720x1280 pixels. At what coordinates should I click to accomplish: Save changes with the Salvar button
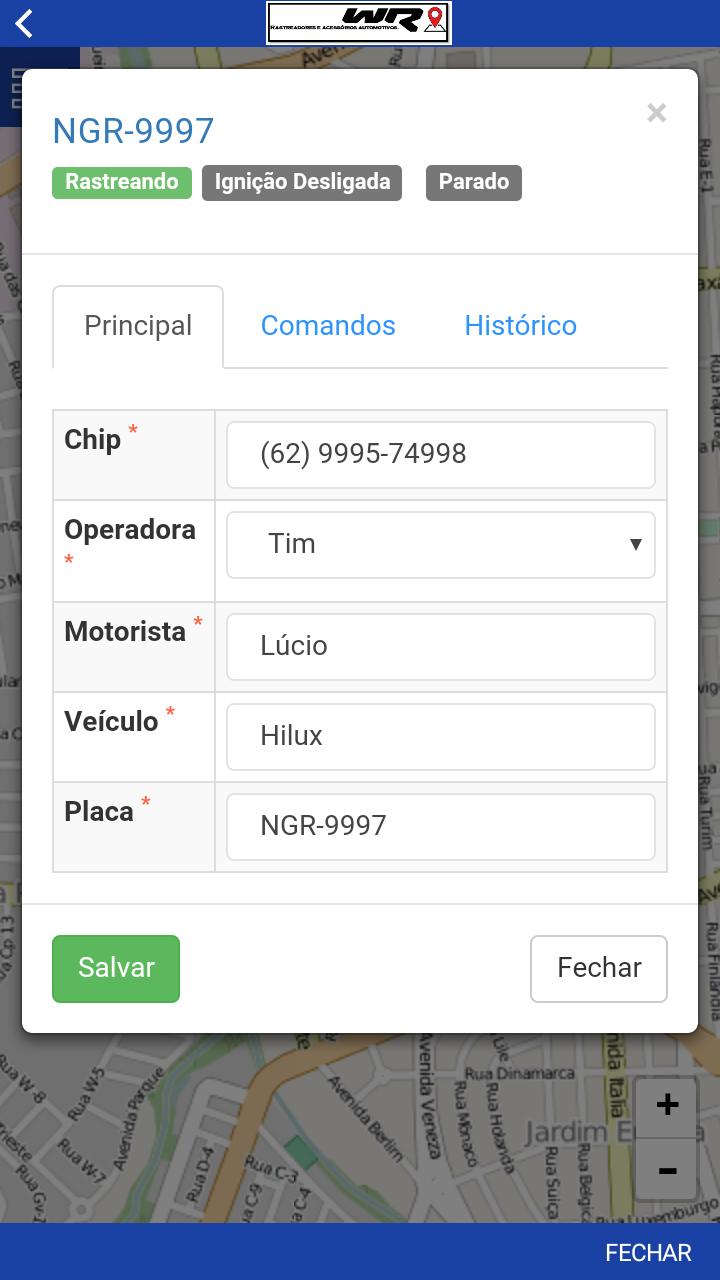coord(116,968)
